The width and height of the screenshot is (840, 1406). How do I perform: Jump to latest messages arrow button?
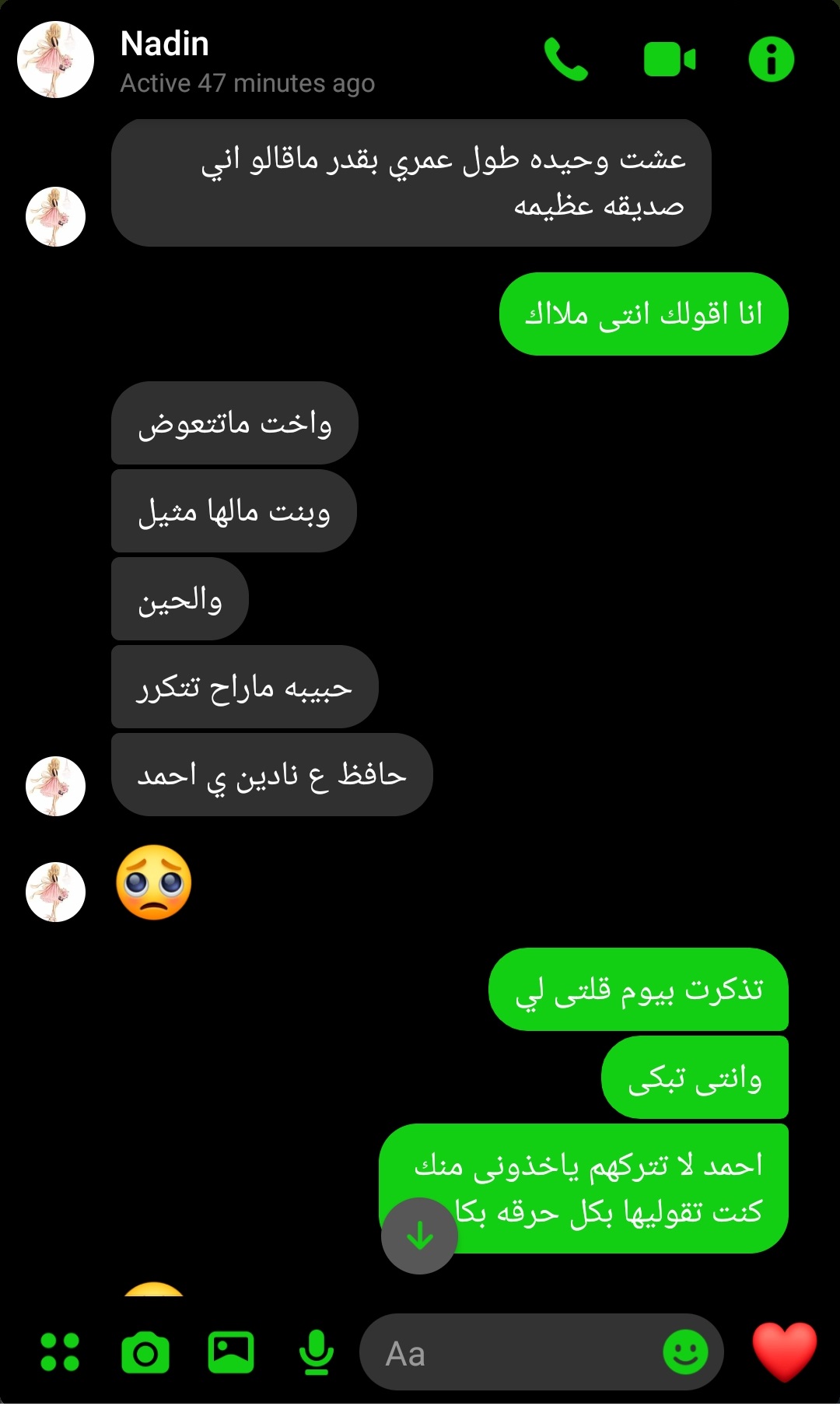420,1236
